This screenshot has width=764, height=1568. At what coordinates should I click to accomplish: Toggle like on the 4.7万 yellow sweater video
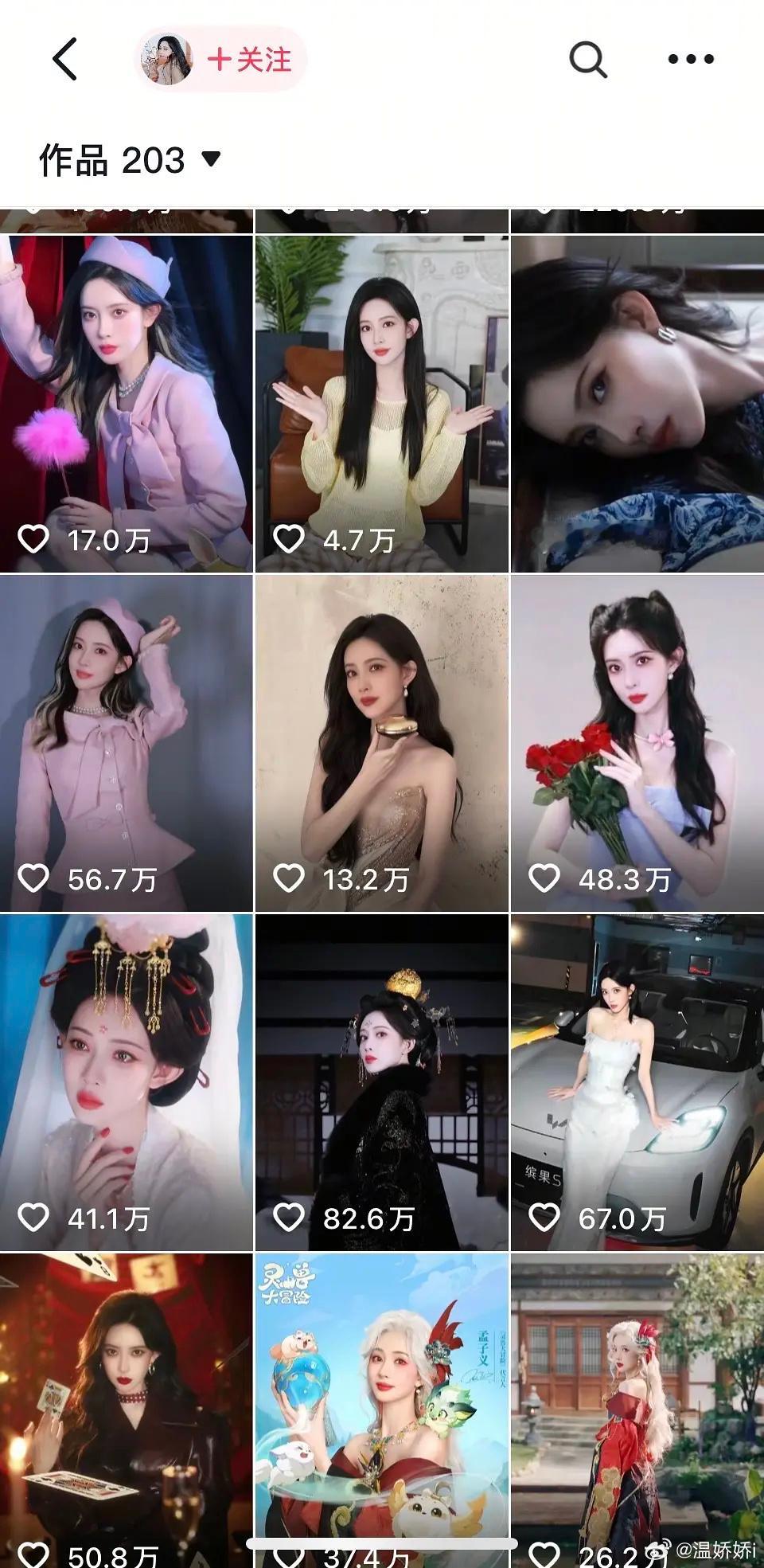click(290, 538)
